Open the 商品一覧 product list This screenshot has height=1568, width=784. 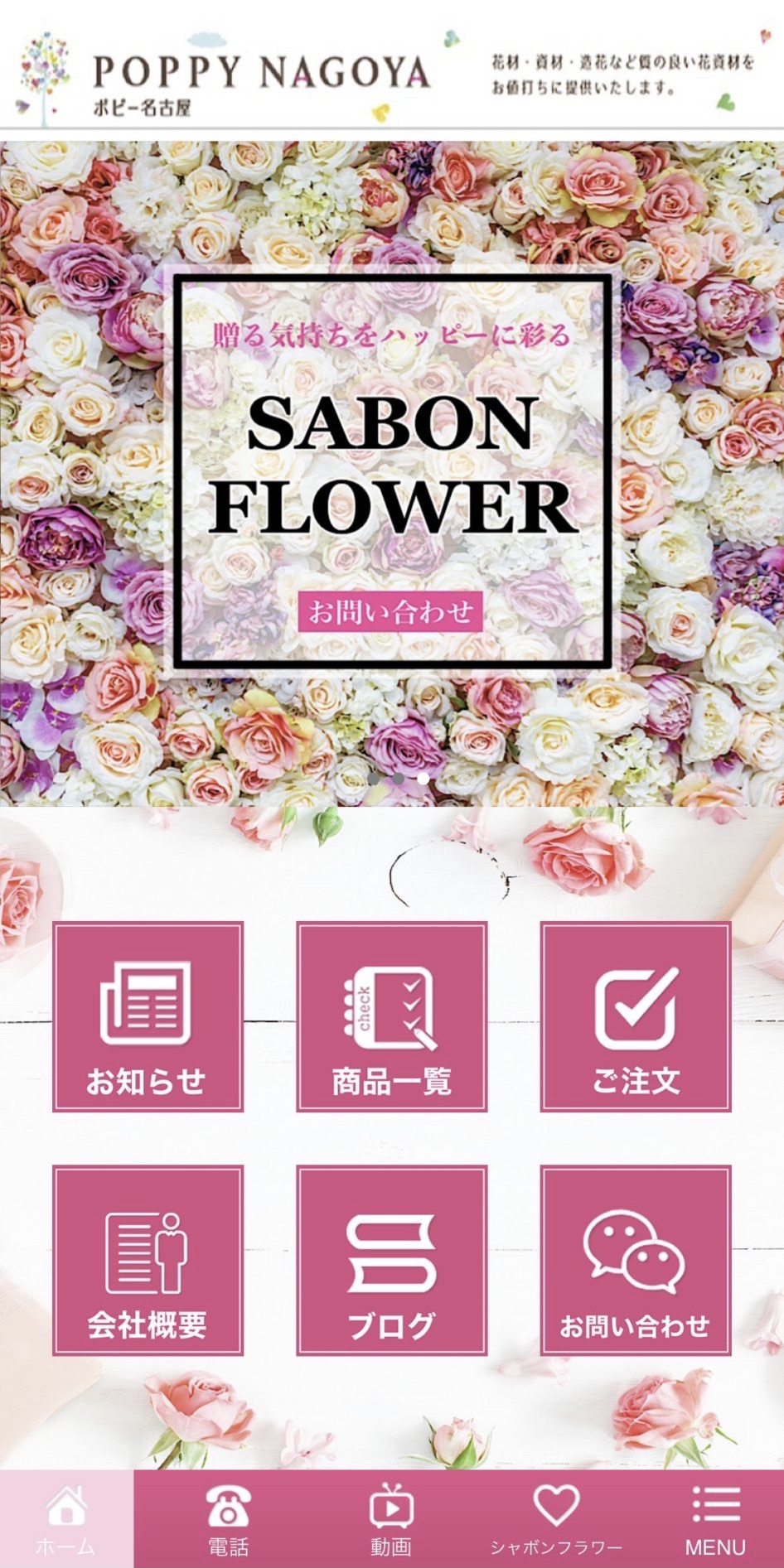point(391,1016)
